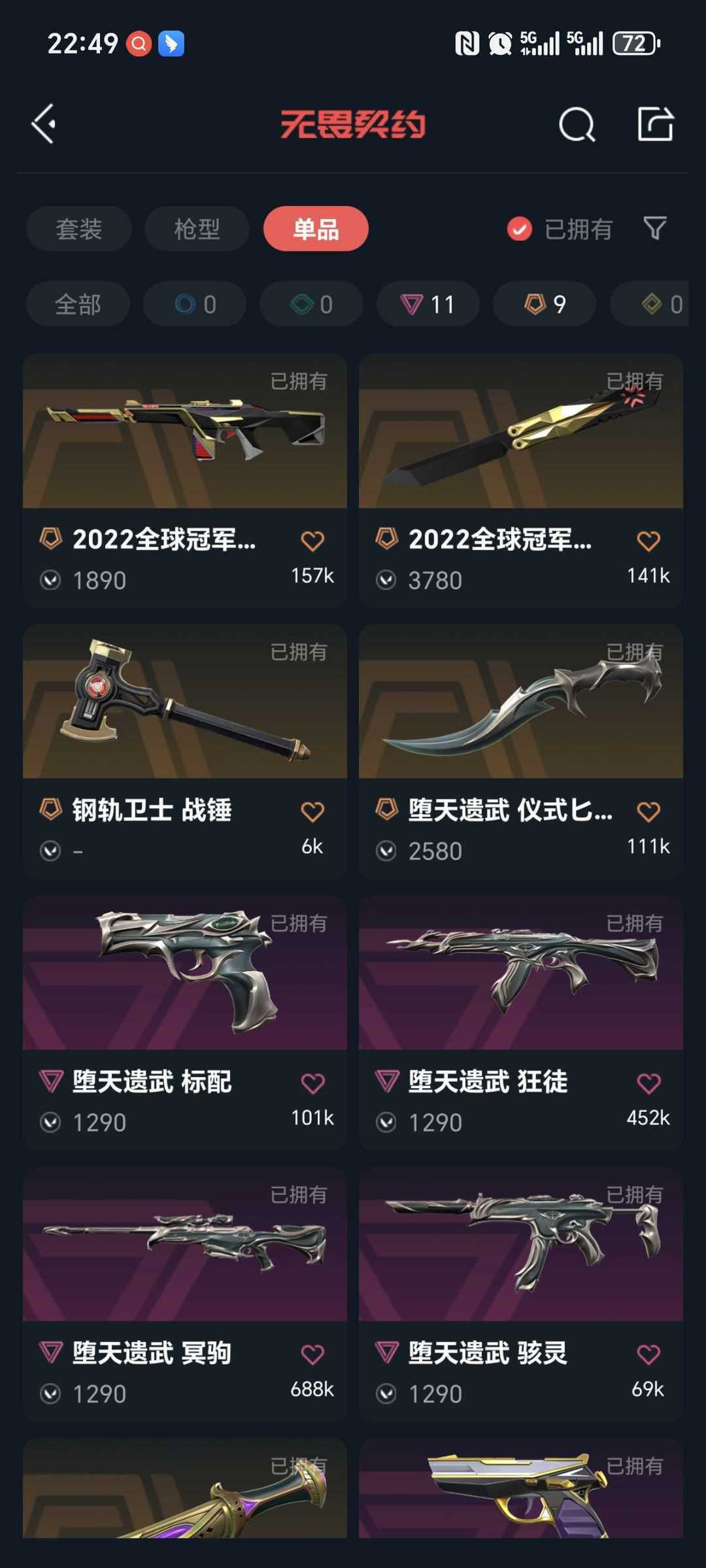This screenshot has width=706, height=1568.
Task: Open the 钢轨卫士 战锤 skin card
Action: pyautogui.click(x=185, y=751)
